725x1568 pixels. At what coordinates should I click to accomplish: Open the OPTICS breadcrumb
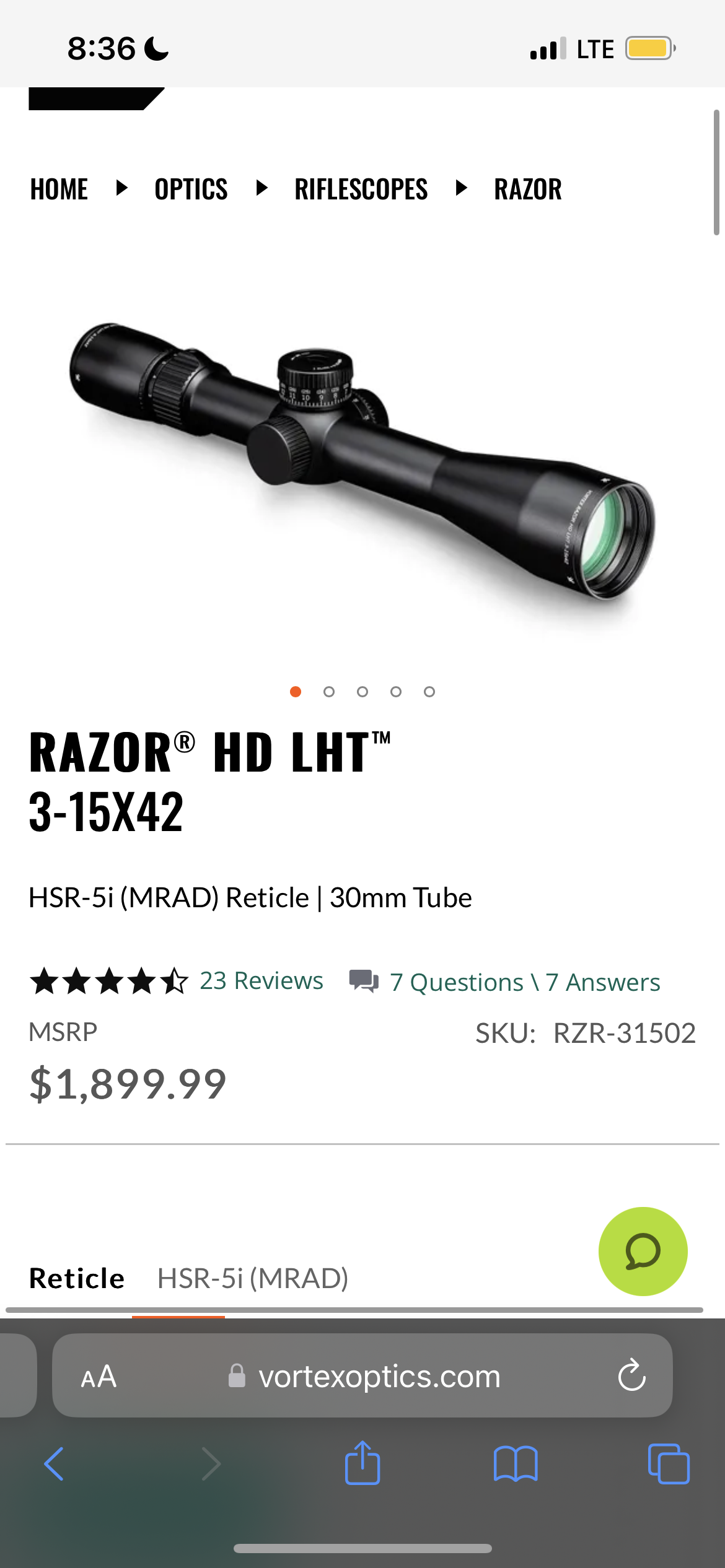click(x=191, y=189)
